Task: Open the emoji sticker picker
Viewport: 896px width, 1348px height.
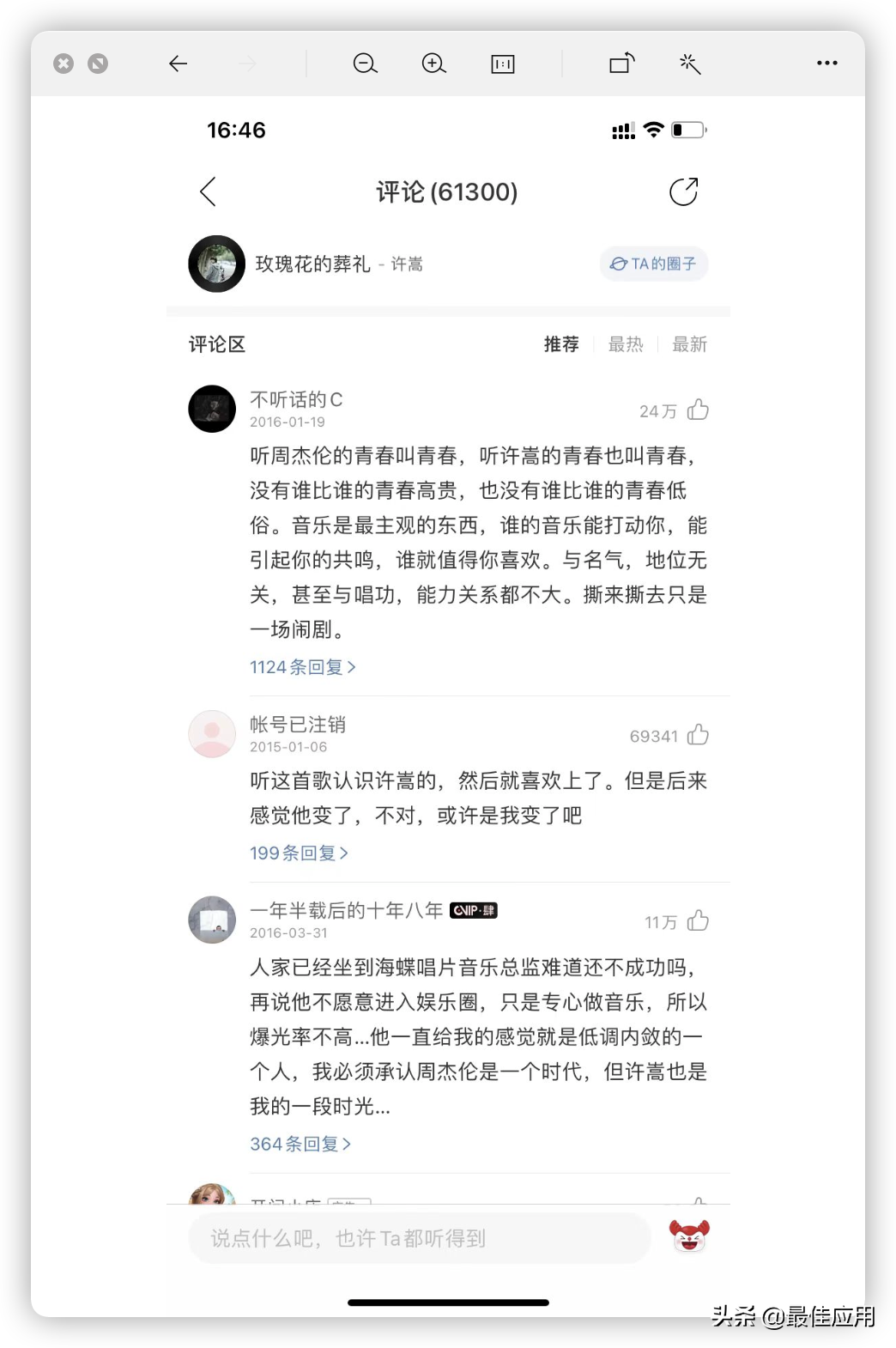Action: [689, 1236]
